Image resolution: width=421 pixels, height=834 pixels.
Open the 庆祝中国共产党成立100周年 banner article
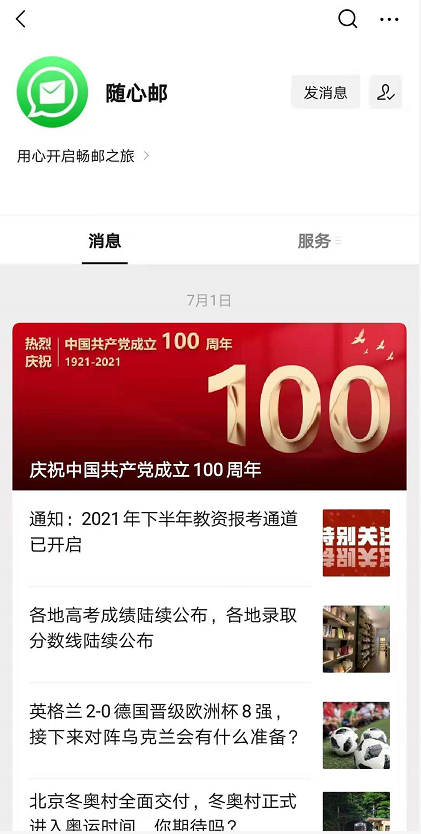209,406
